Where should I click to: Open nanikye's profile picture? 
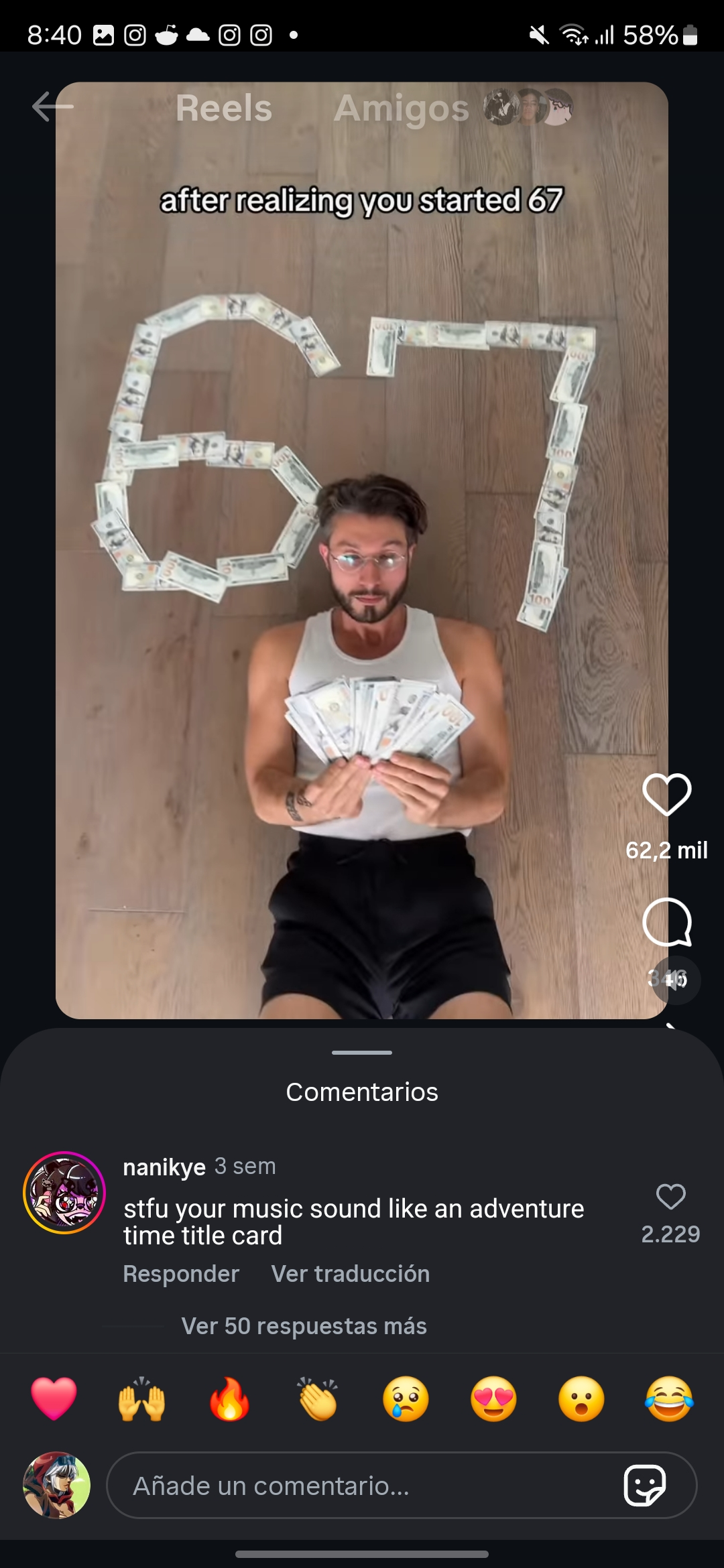click(64, 1193)
